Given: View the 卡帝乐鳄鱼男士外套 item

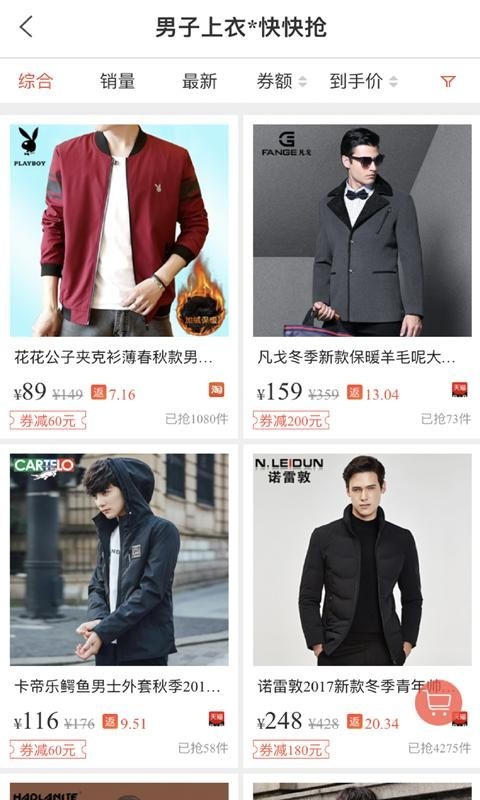Looking at the screenshot, I should (119, 606).
